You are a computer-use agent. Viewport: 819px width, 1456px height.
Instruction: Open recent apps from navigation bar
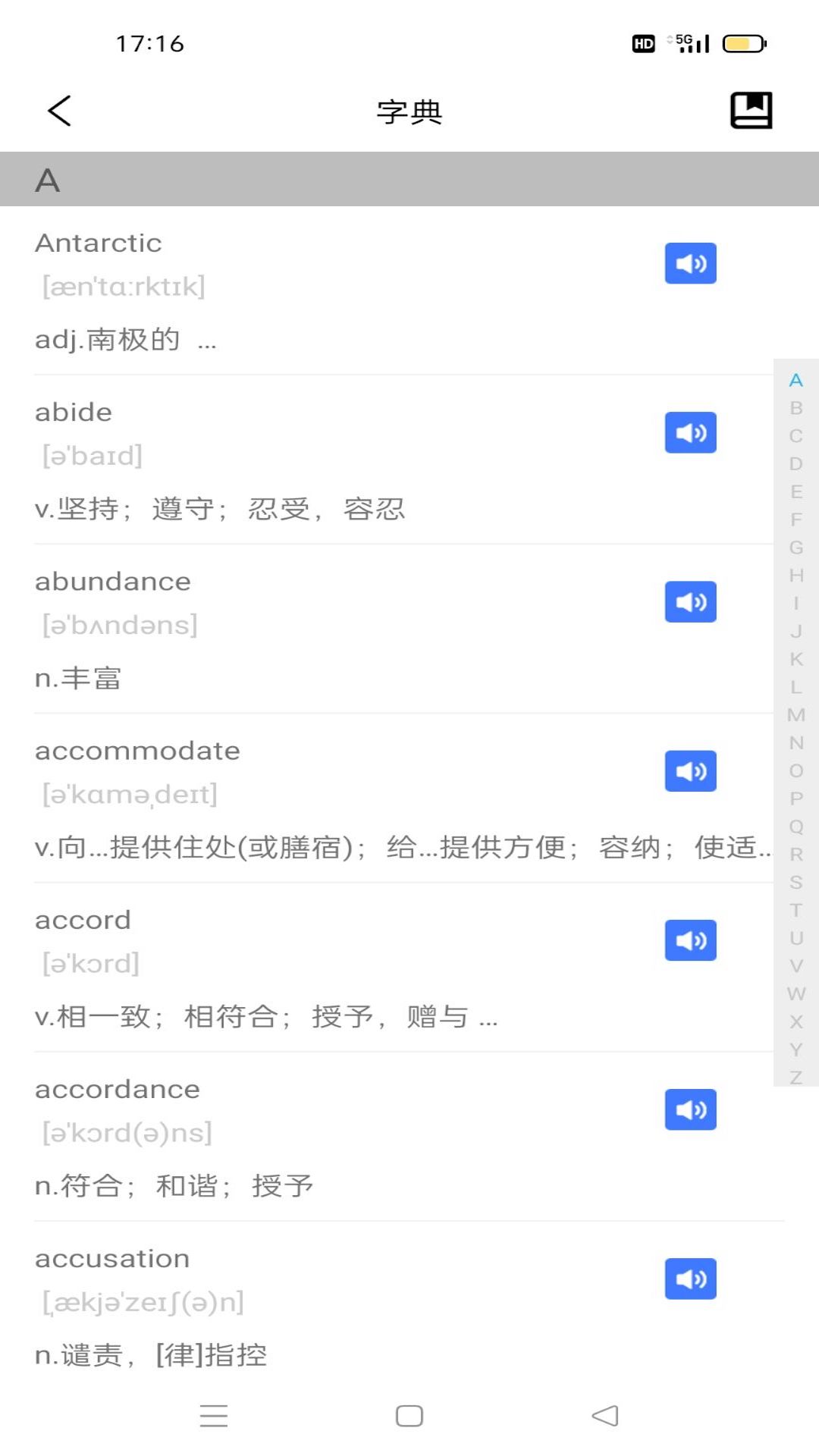[x=214, y=1416]
